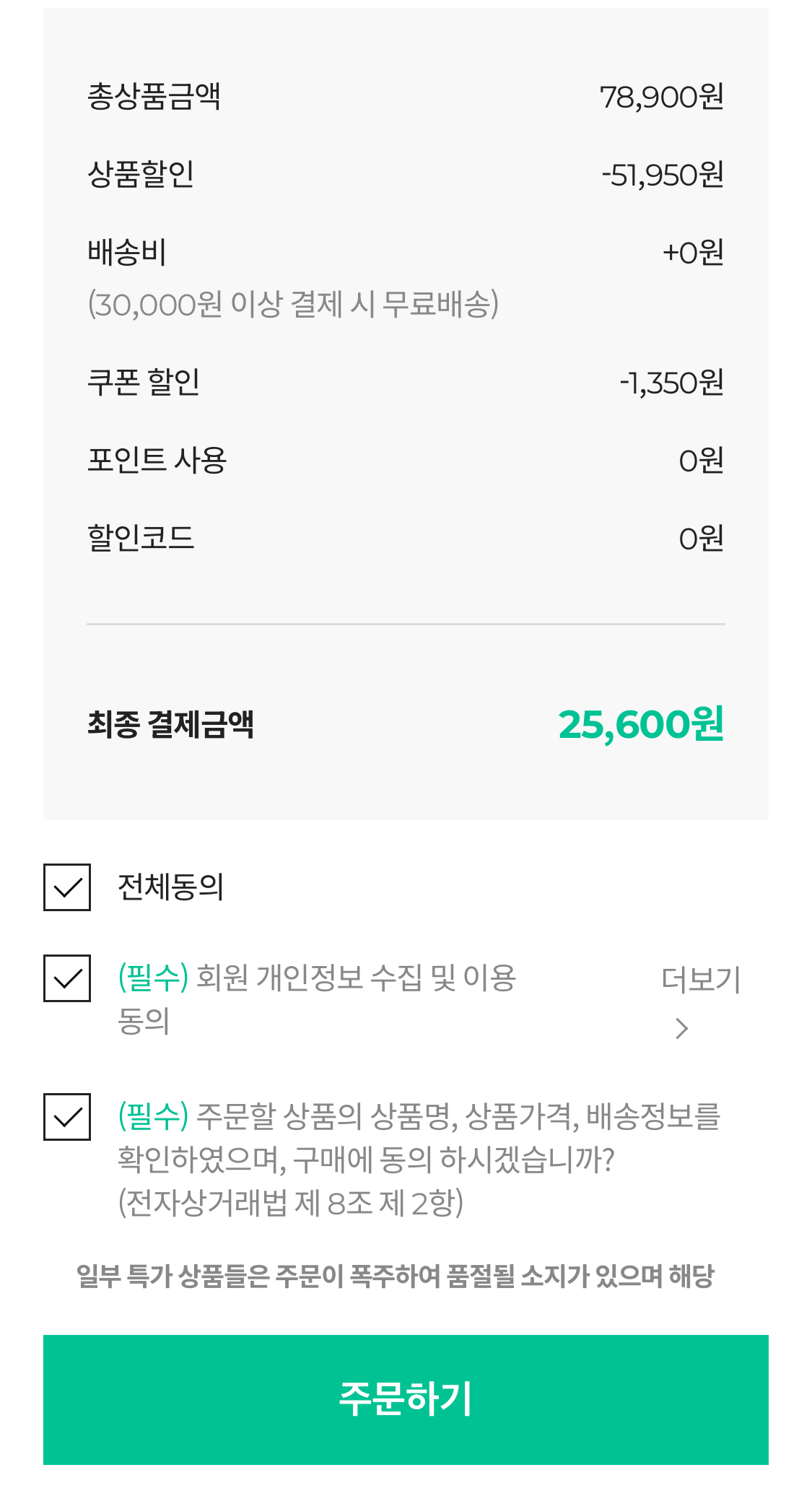Place the order with 주문하기
The width and height of the screenshot is (812, 1509).
tap(406, 1399)
